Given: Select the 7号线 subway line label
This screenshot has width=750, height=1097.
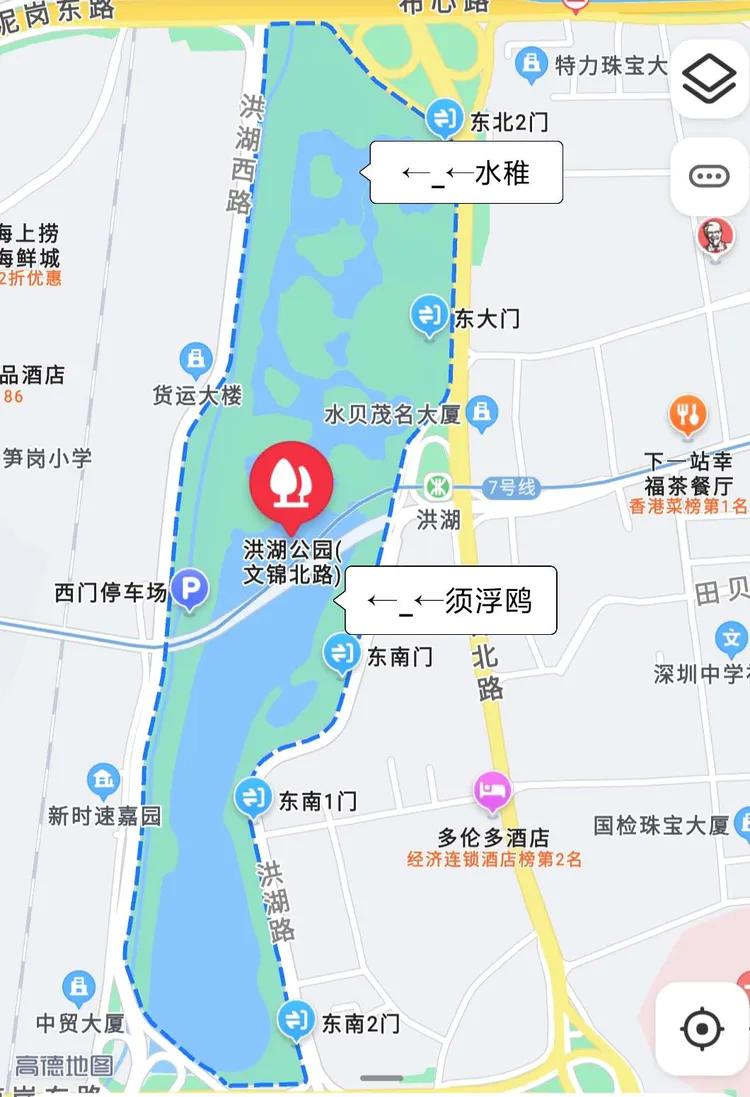Looking at the screenshot, I should (513, 486).
